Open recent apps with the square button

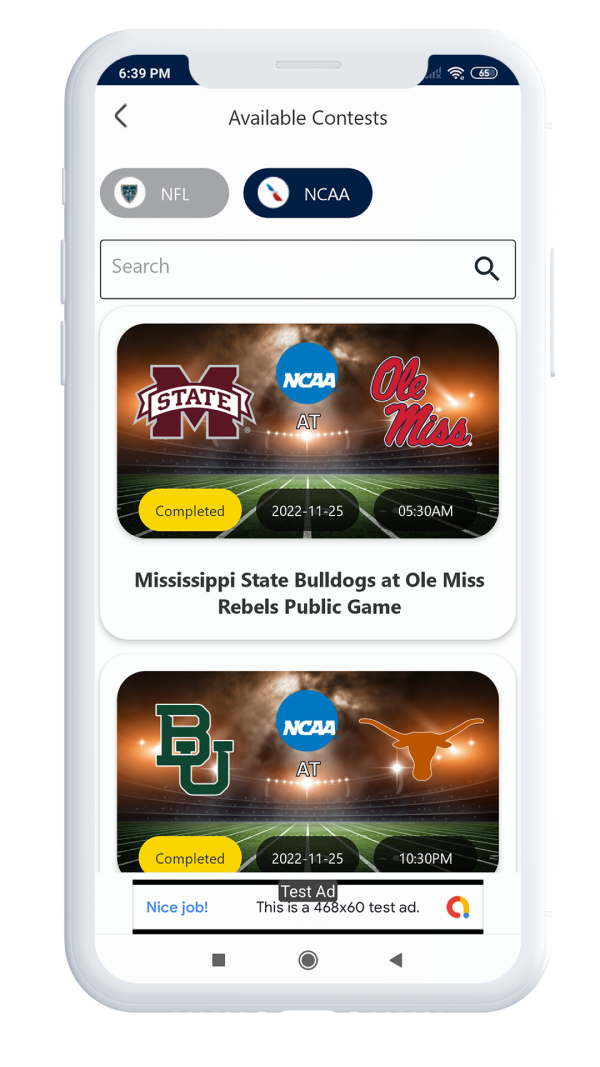218,960
